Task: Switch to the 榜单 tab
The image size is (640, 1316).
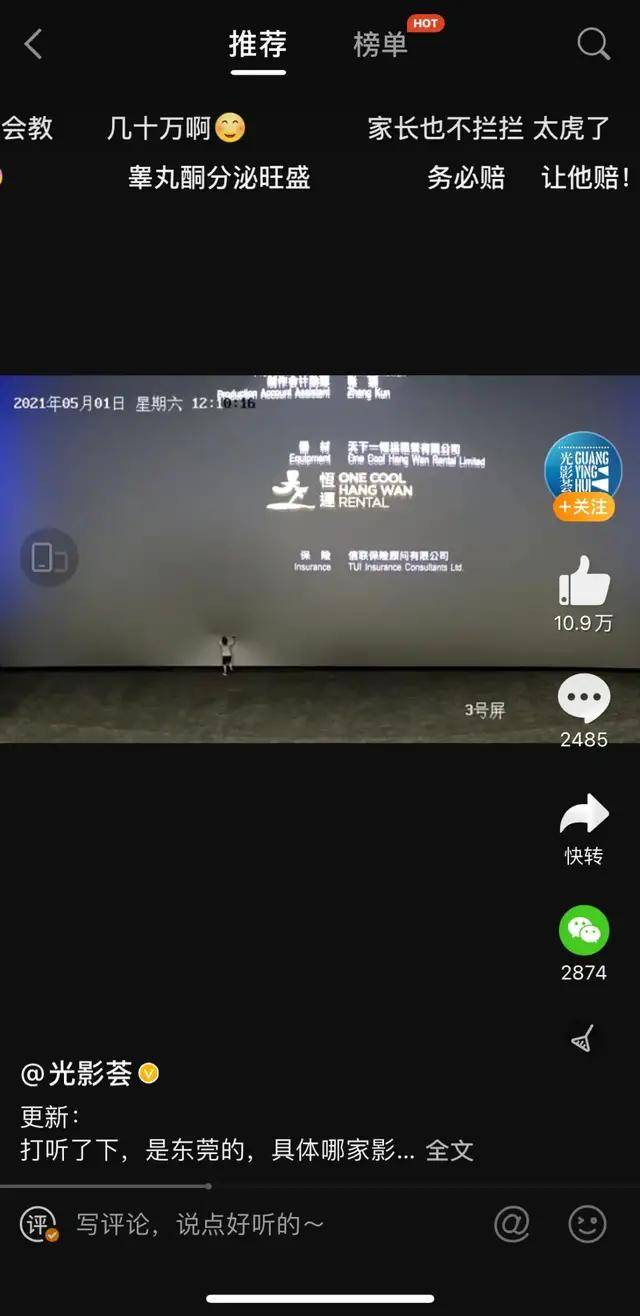Action: [x=380, y=45]
